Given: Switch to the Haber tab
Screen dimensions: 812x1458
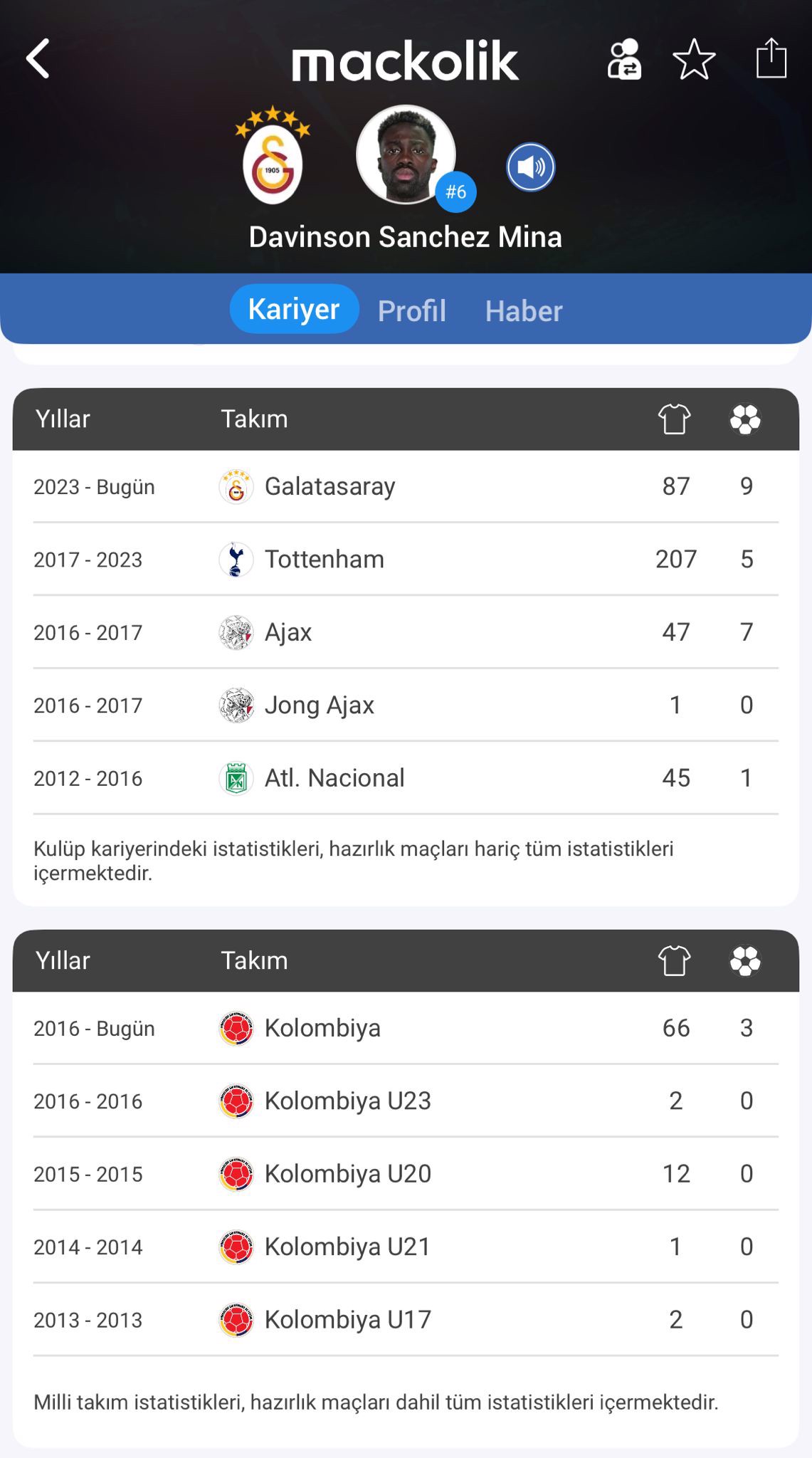Looking at the screenshot, I should coord(524,310).
